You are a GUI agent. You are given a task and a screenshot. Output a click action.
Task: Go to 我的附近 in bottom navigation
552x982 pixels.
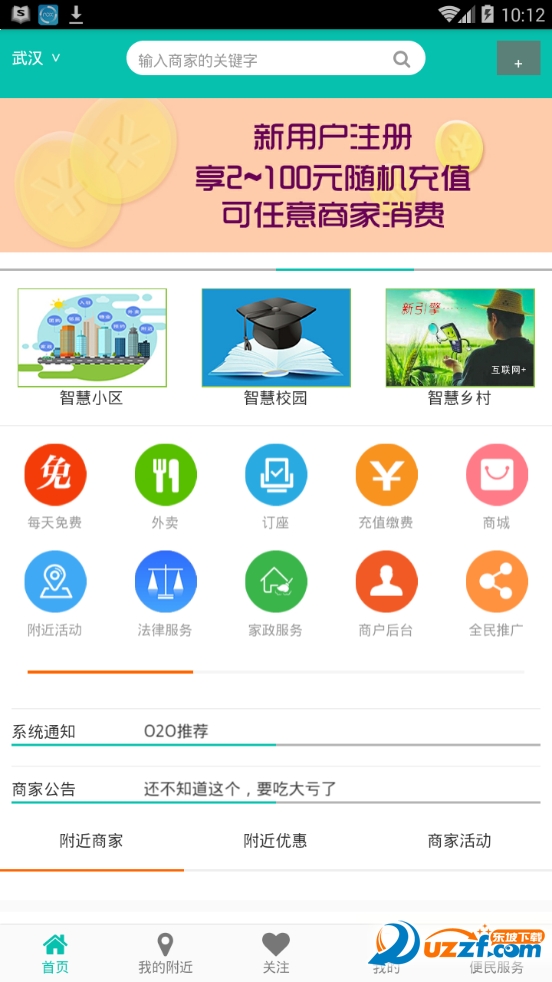pos(165,953)
